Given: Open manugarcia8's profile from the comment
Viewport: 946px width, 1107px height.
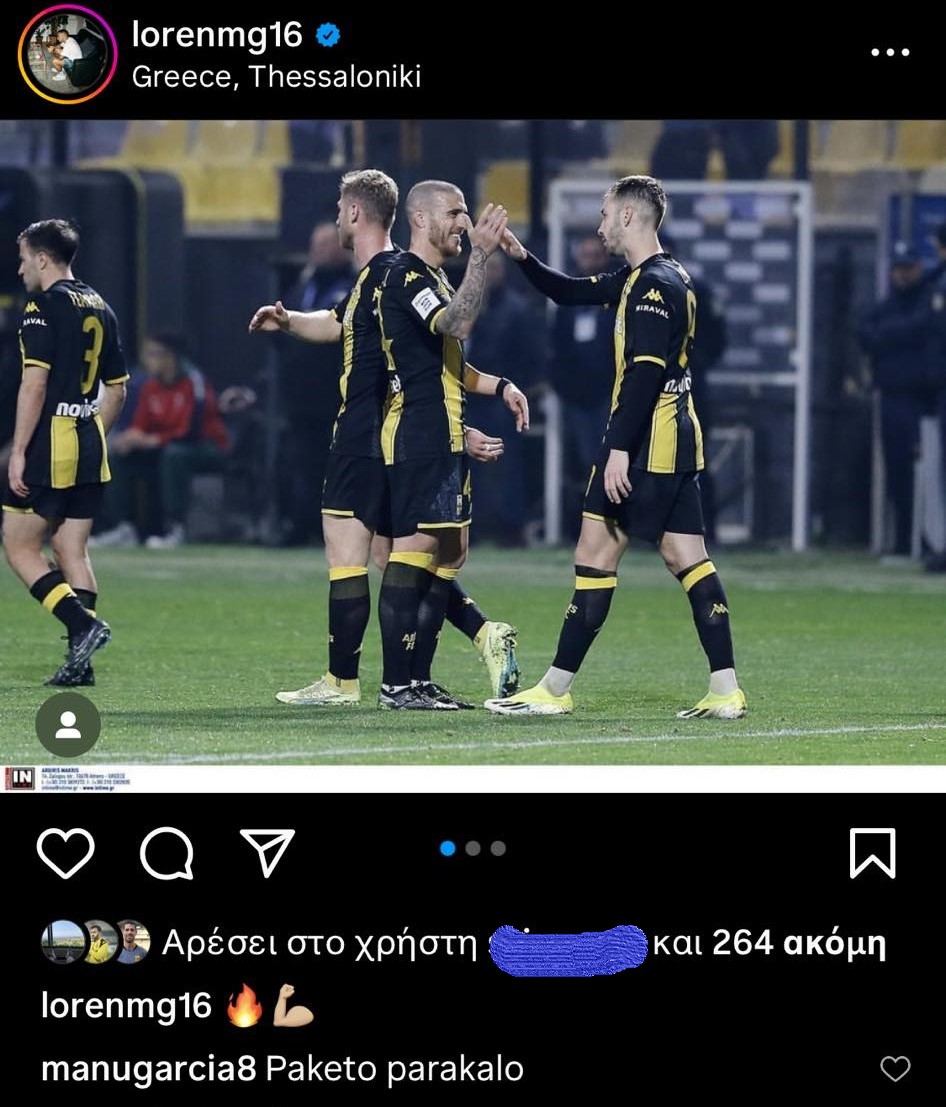Looking at the screenshot, I should (148, 1069).
